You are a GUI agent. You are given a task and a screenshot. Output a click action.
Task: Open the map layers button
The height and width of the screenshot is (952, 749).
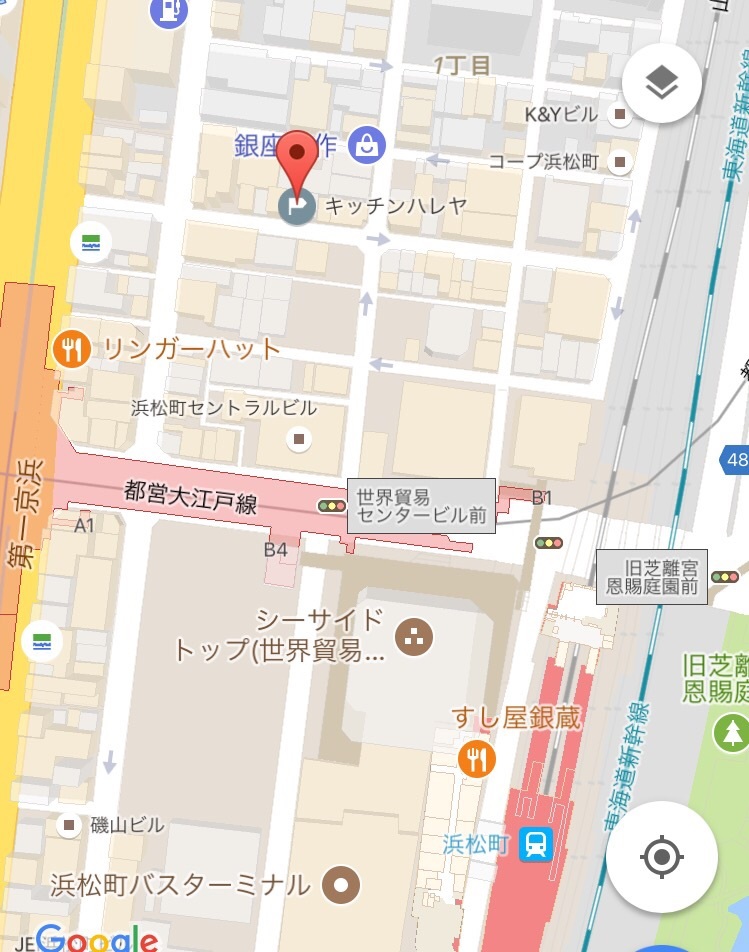pos(661,85)
